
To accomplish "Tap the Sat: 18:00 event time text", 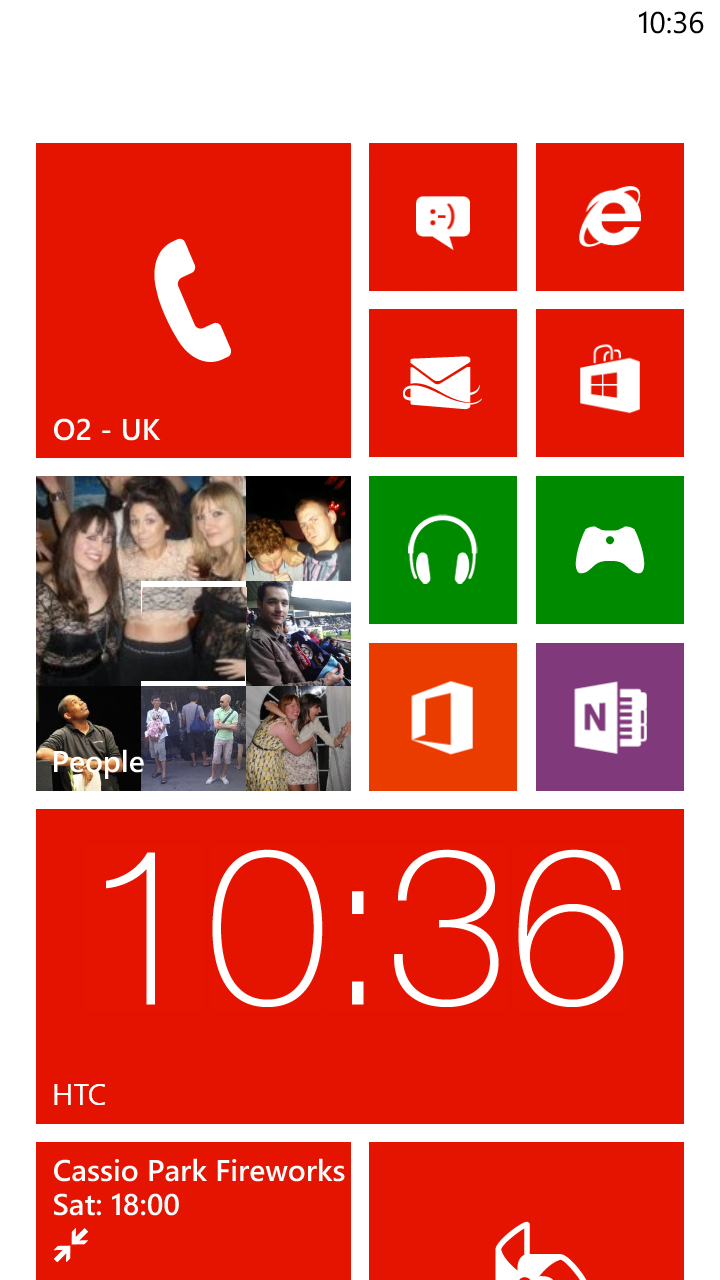I will coord(116,1206).
